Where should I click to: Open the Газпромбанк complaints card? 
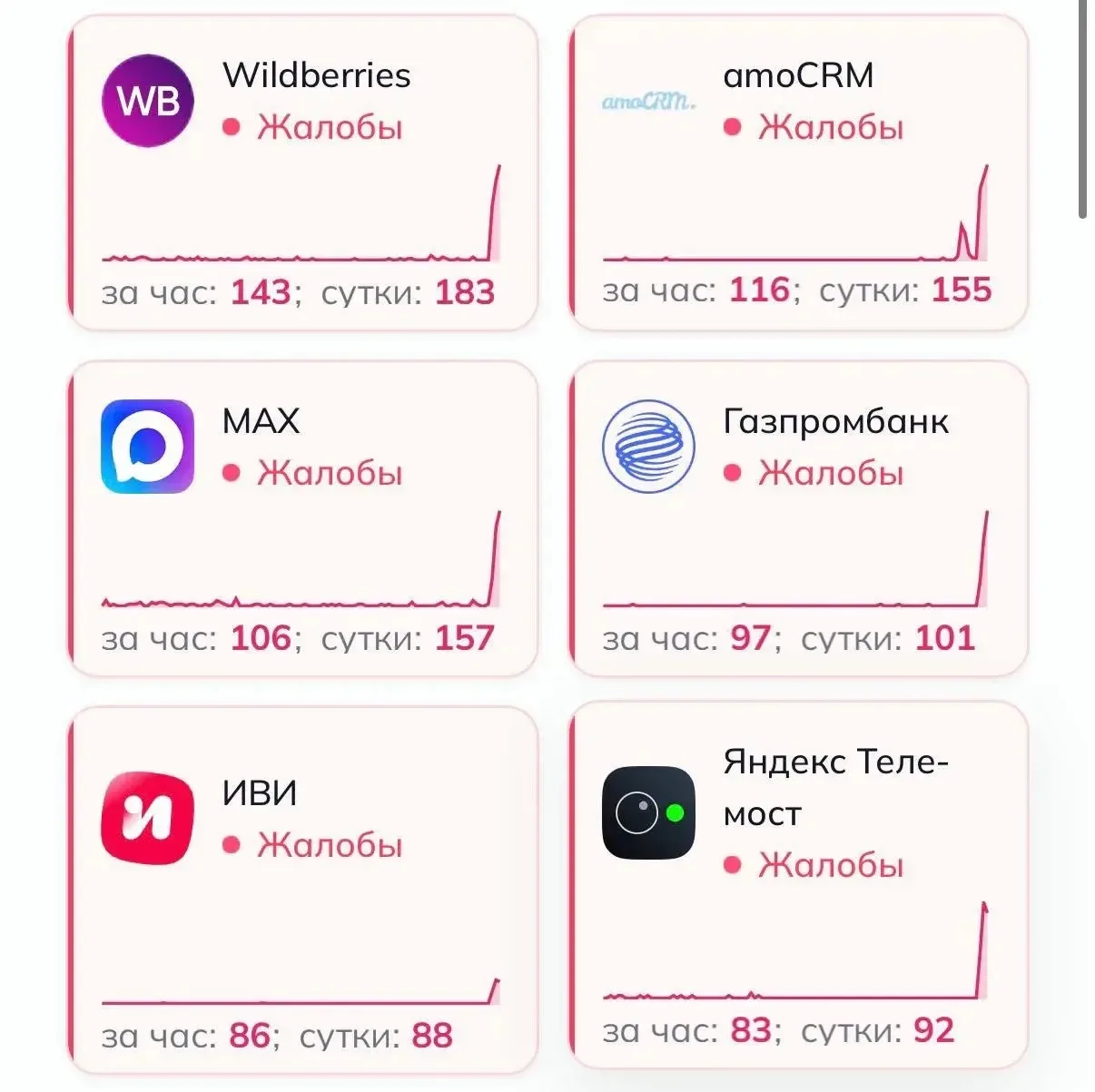798,518
